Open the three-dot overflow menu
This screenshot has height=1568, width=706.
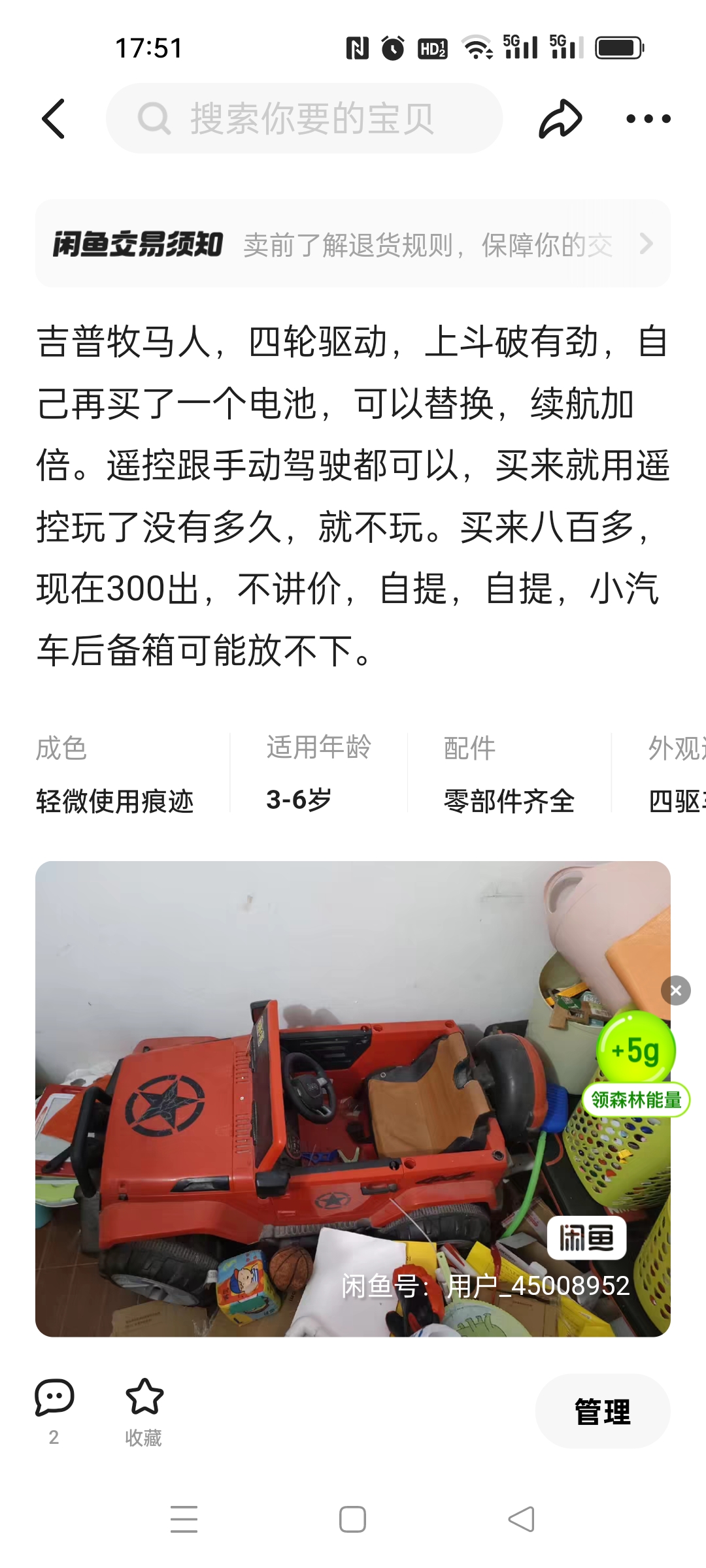pos(648,119)
